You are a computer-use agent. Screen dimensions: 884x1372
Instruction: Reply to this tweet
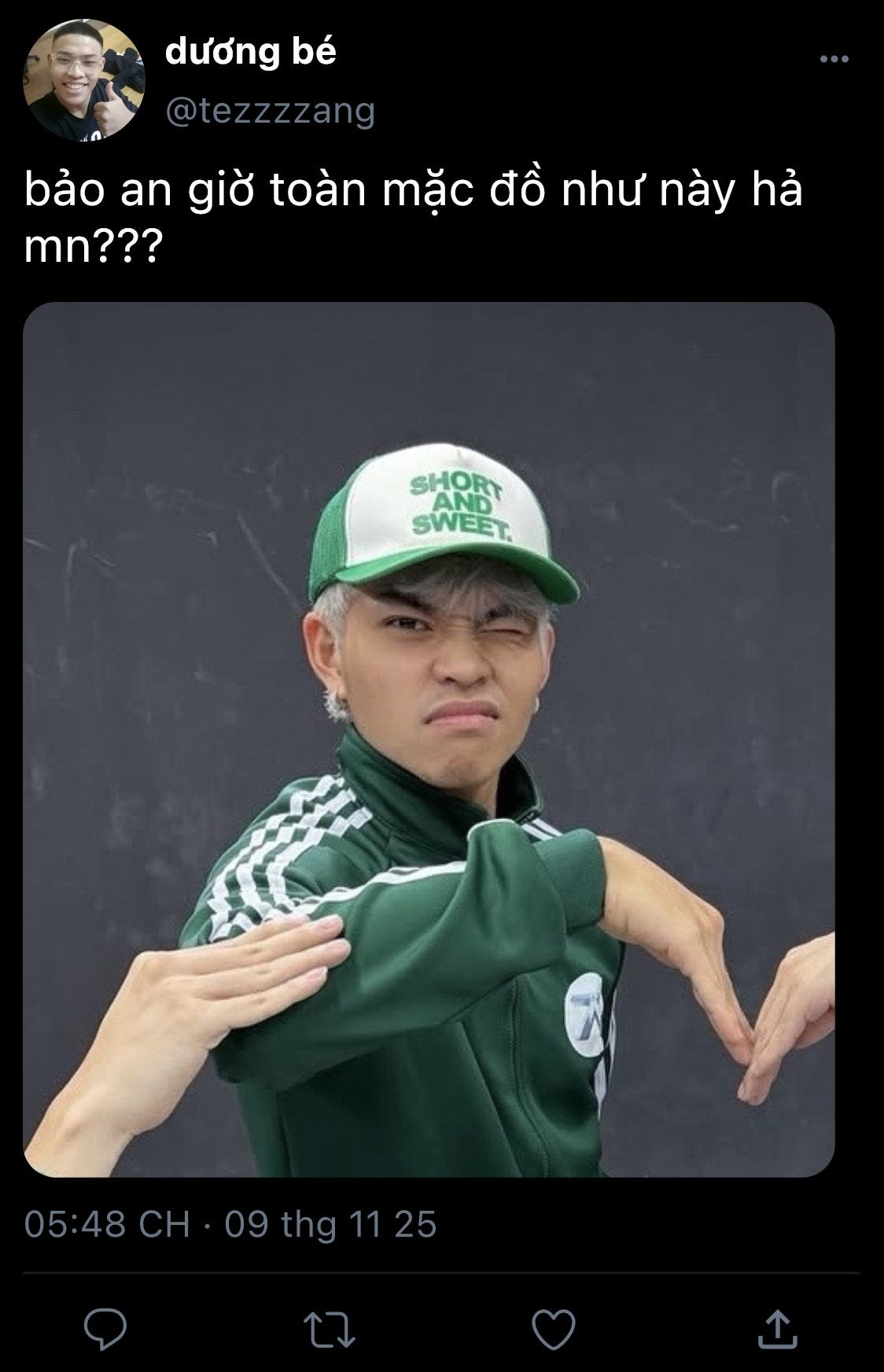(x=106, y=1329)
